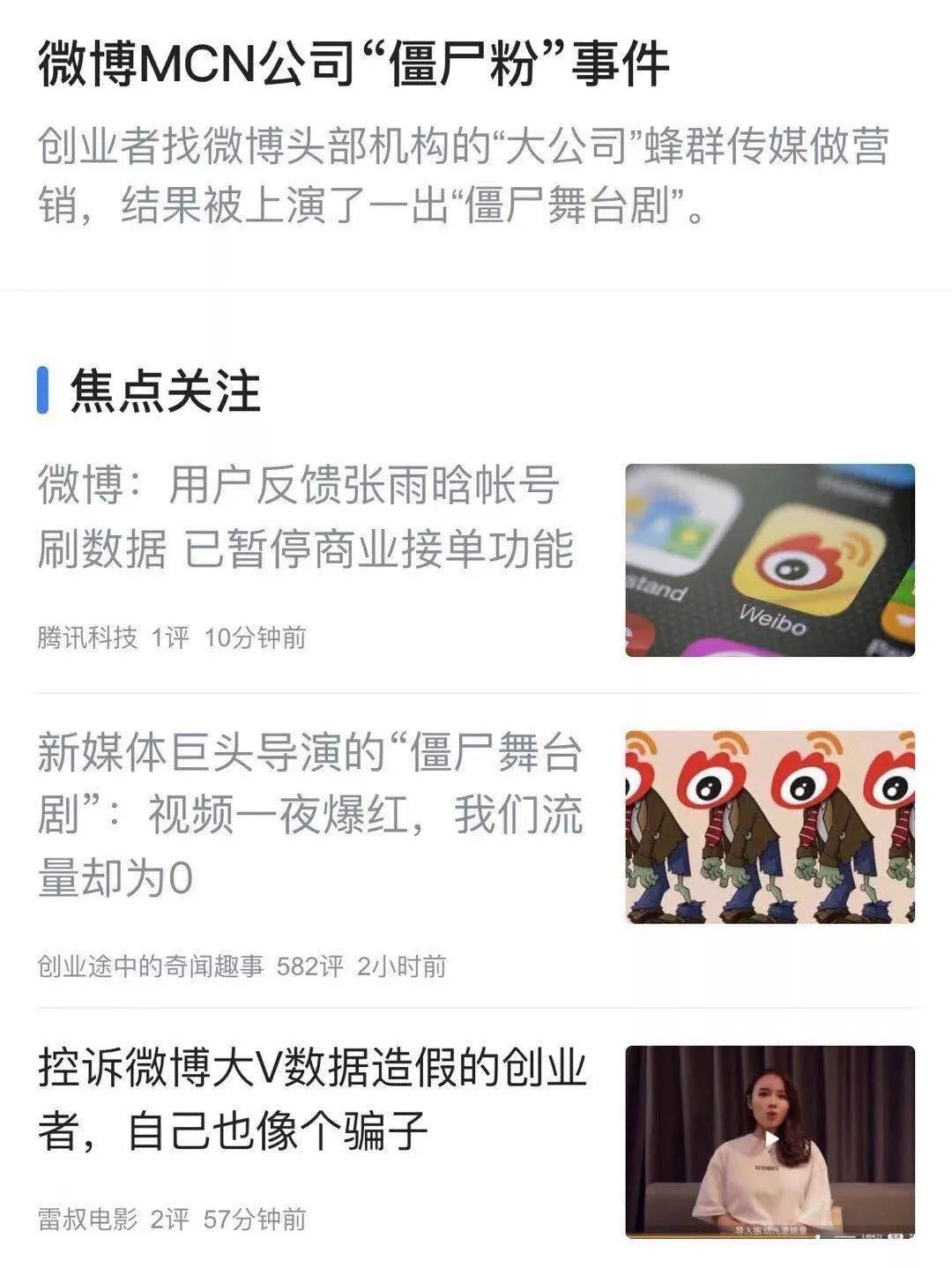View the zombie Weibo cartoon thumbnail
The width and height of the screenshot is (952, 1268).
tap(770, 826)
